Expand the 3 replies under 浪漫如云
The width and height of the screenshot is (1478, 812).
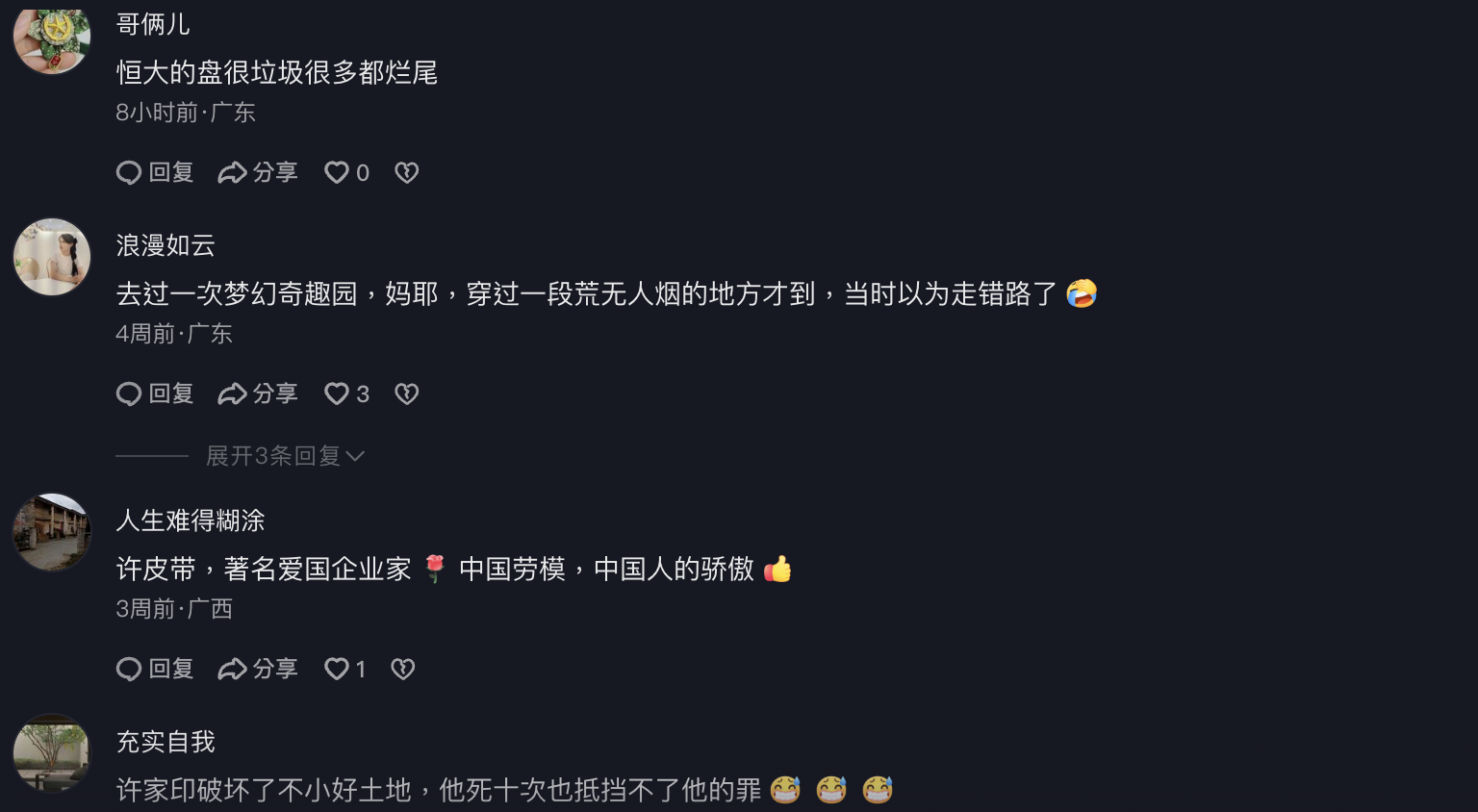coord(285,455)
